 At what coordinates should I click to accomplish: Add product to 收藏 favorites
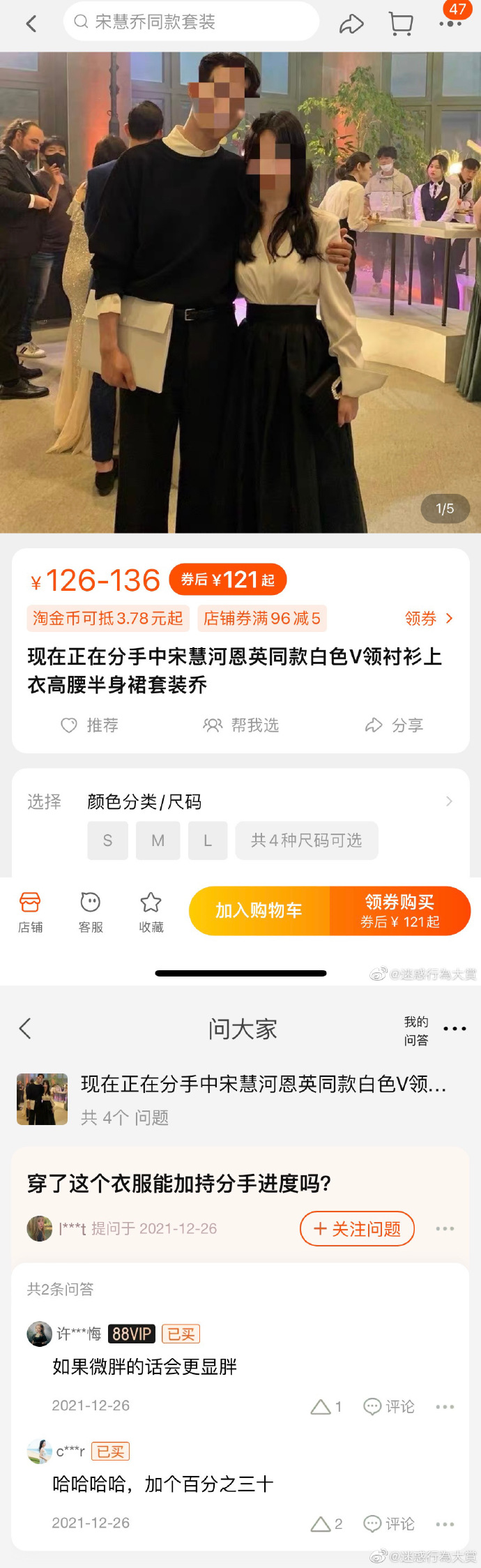coord(151,912)
